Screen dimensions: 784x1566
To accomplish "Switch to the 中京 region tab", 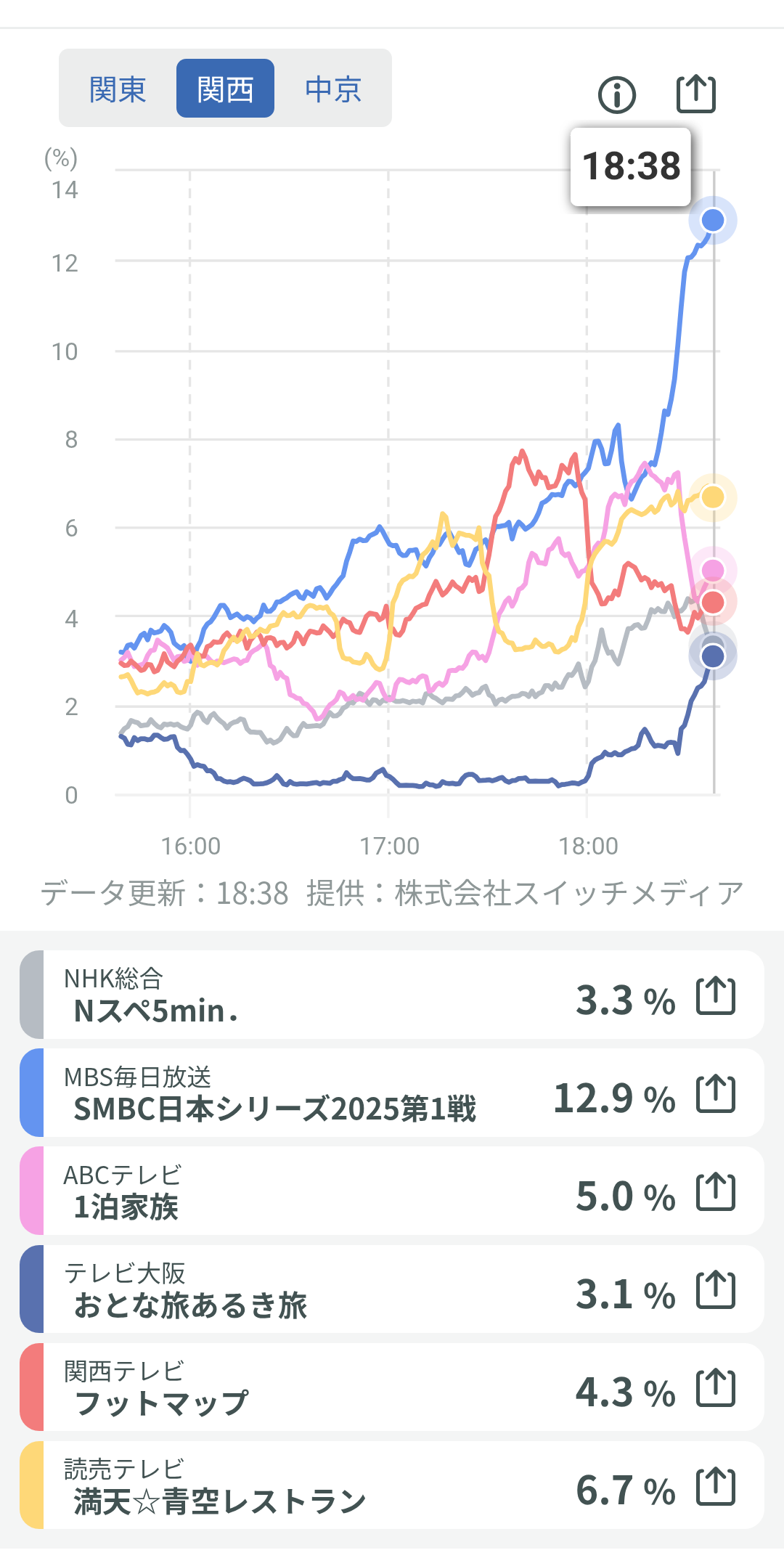I will [333, 89].
